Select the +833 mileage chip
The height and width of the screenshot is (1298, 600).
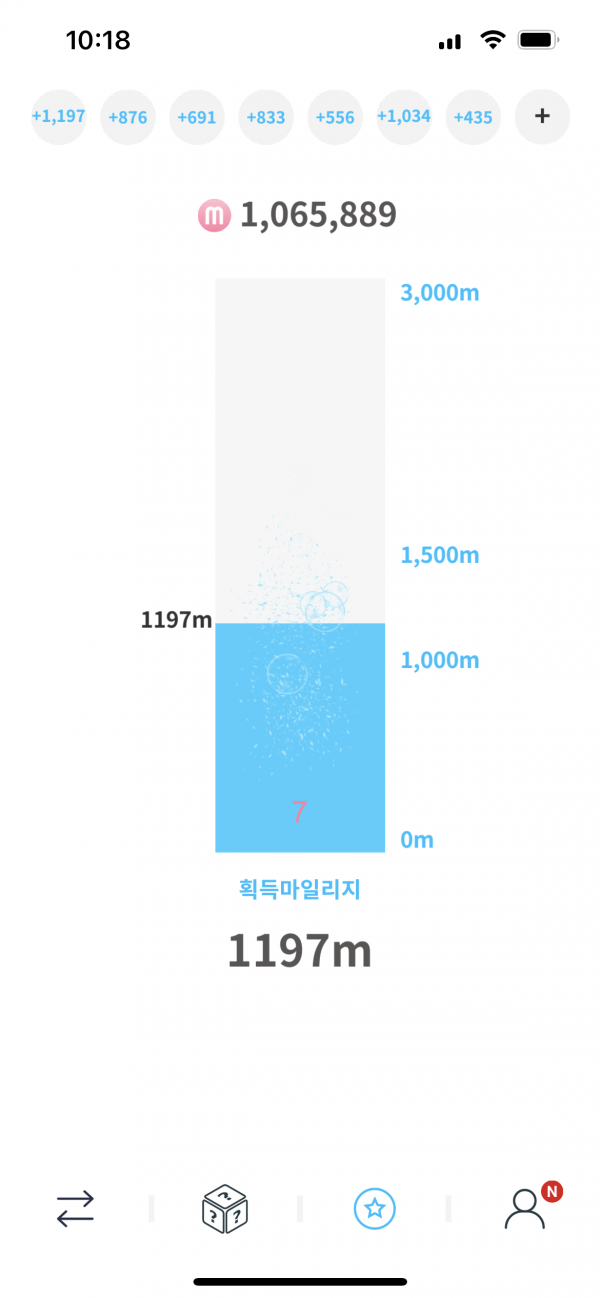coord(265,117)
